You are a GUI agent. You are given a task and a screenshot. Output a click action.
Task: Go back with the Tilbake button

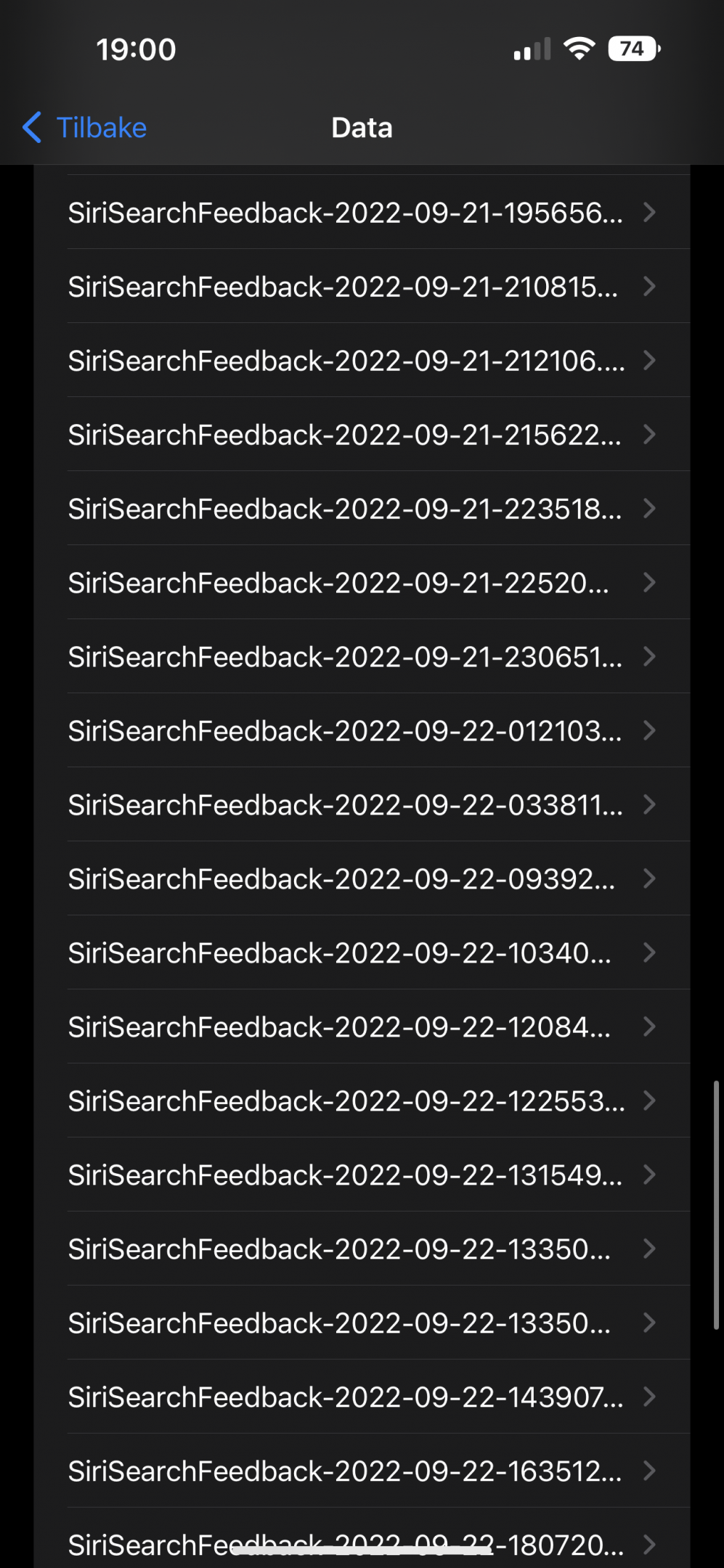point(85,128)
